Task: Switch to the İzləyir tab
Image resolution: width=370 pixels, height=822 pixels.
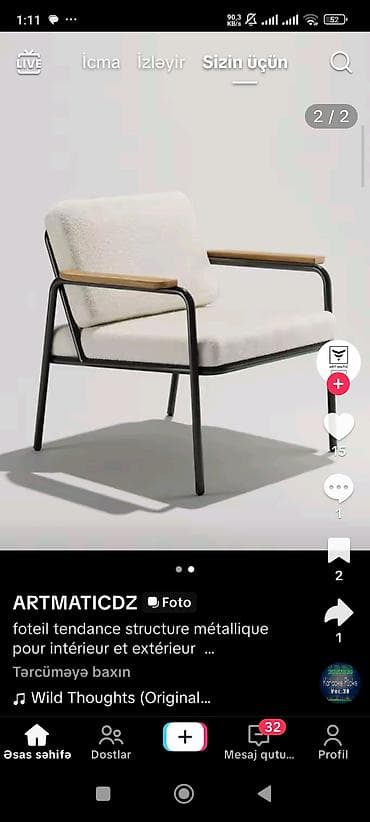Action: tap(161, 63)
